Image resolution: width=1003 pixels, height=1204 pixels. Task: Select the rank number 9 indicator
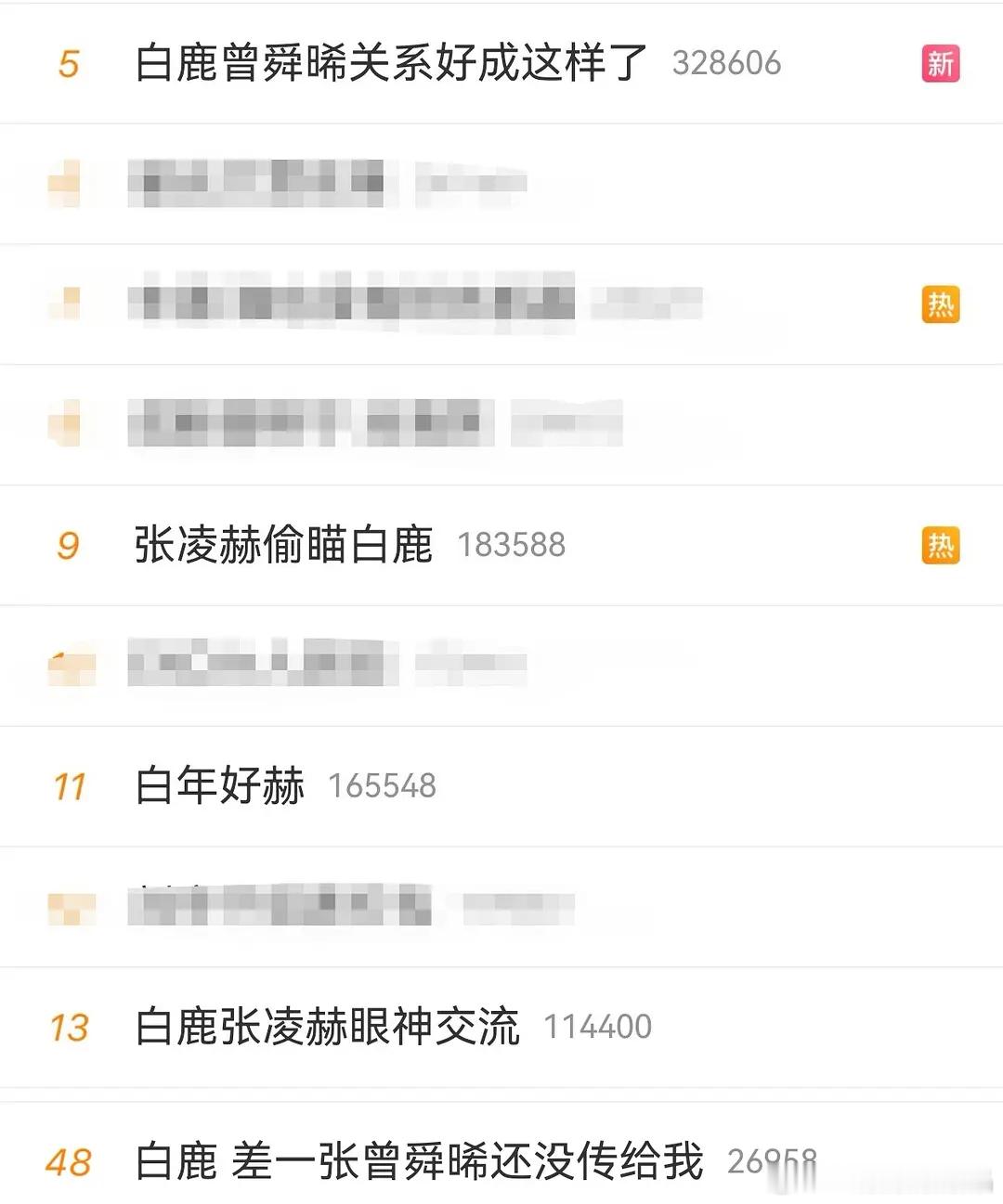(x=67, y=547)
